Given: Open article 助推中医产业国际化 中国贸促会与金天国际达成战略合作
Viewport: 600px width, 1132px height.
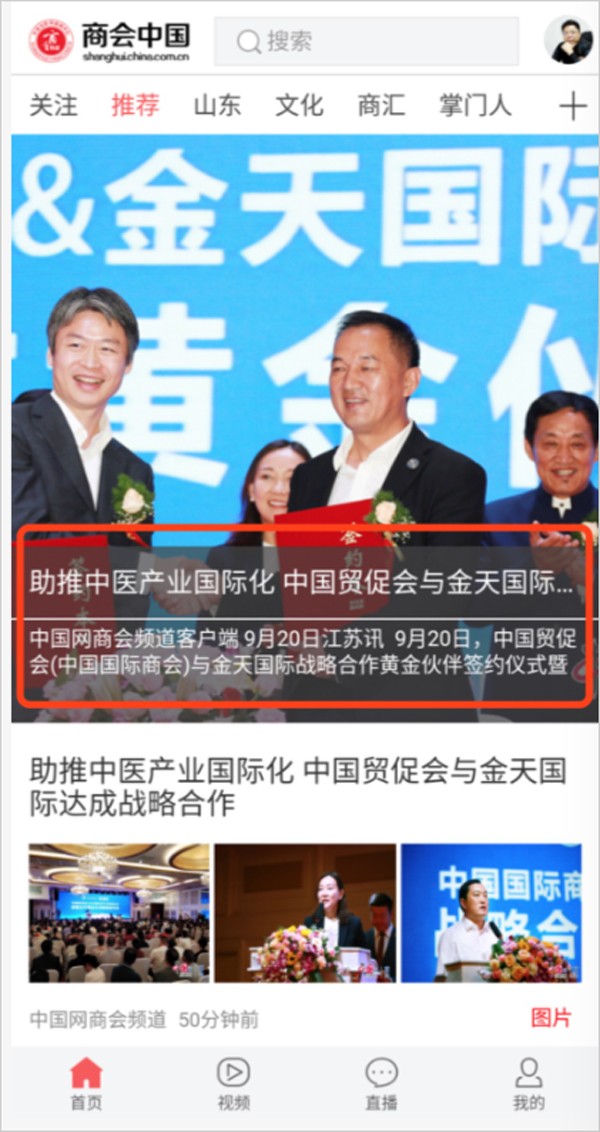Looking at the screenshot, I should (298, 786).
